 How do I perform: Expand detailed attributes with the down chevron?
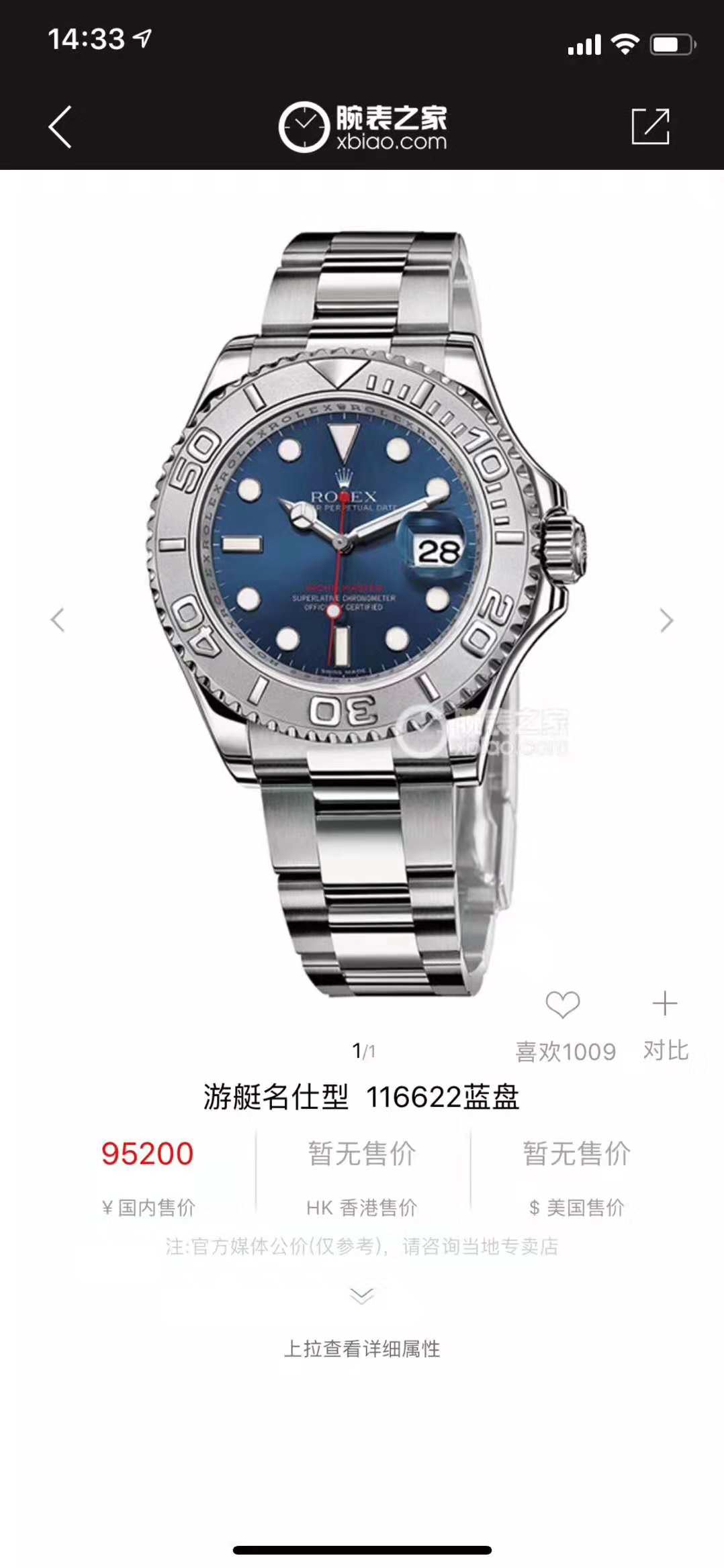362,1295
